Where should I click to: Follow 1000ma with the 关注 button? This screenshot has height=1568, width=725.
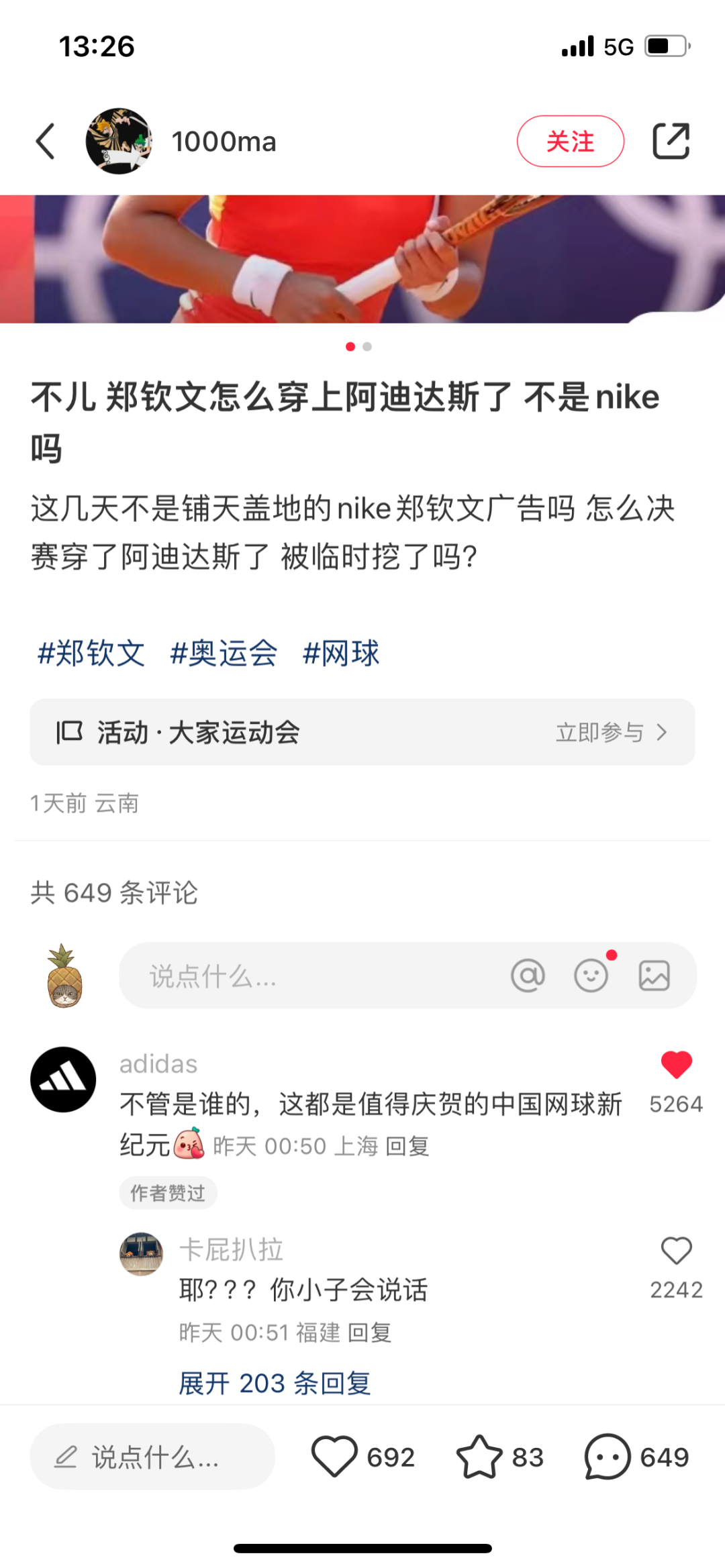(x=570, y=142)
